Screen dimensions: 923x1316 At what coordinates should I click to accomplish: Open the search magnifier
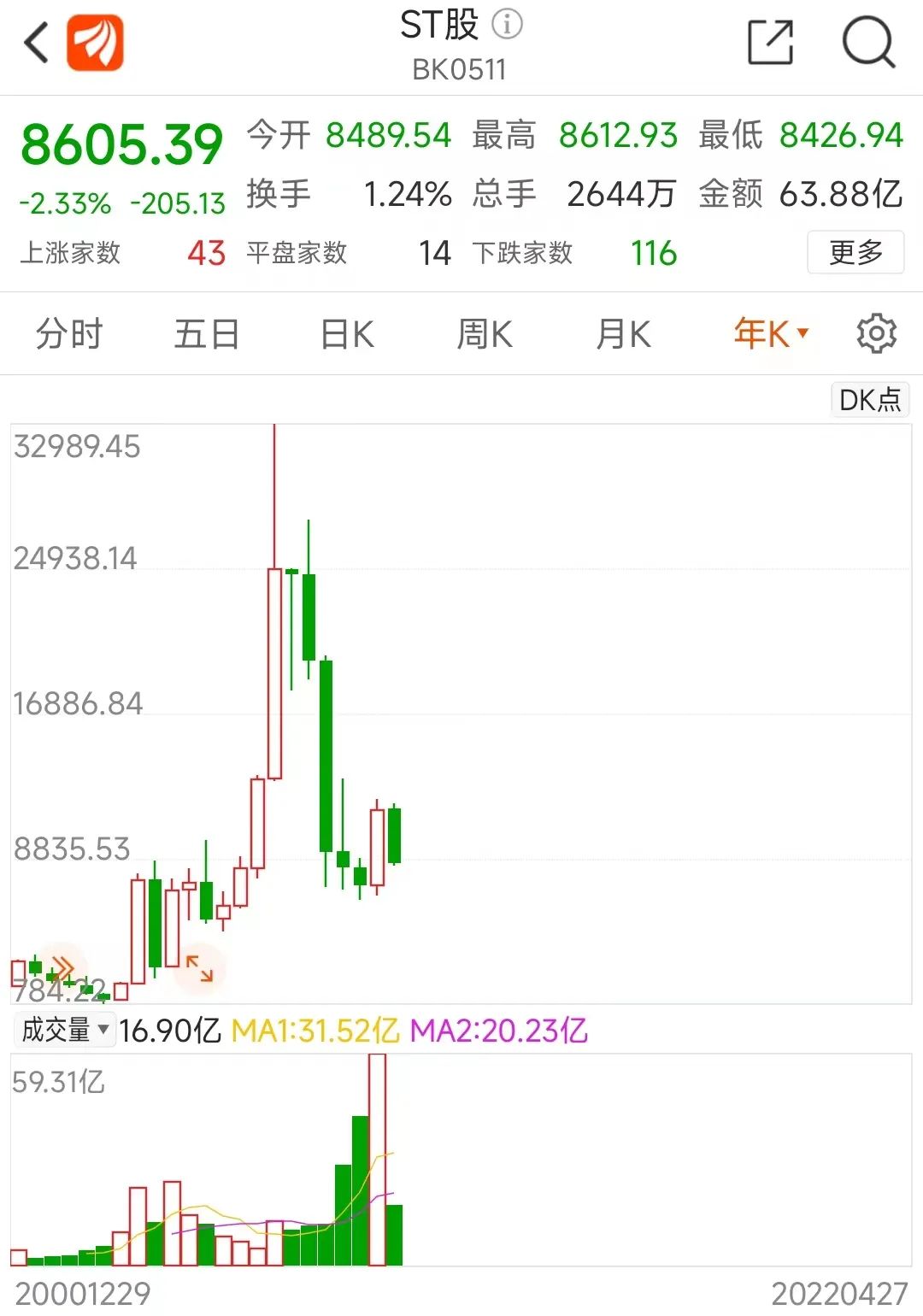tap(868, 43)
